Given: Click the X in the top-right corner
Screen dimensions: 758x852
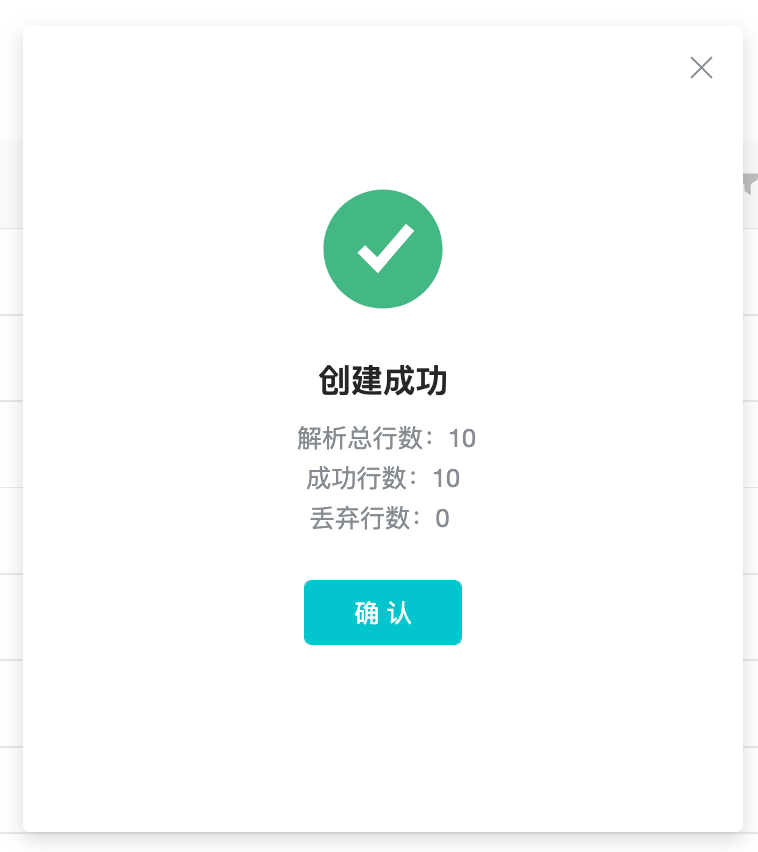Looking at the screenshot, I should [701, 68].
